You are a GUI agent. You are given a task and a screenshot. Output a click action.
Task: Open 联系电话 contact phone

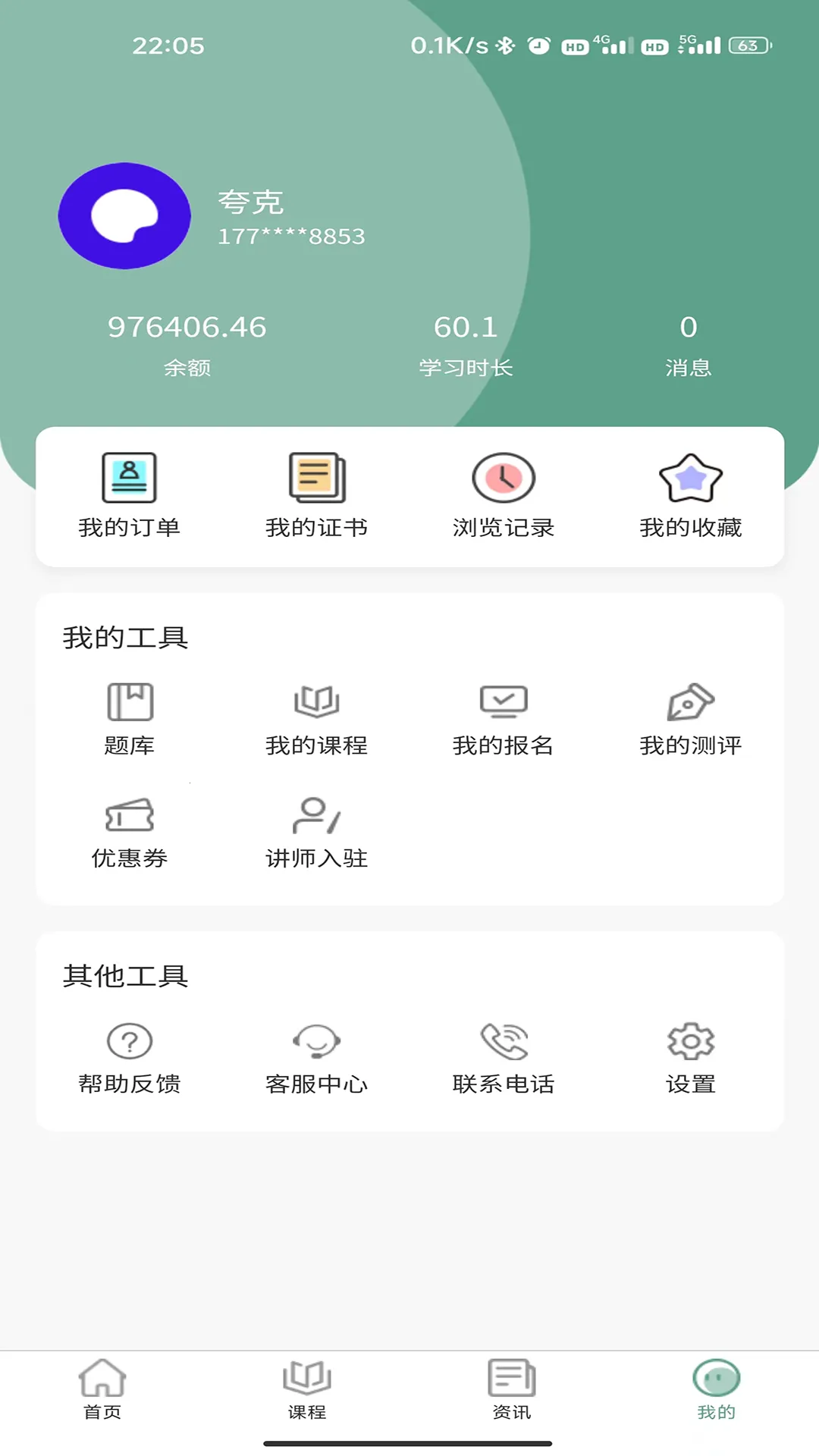[x=503, y=1056]
